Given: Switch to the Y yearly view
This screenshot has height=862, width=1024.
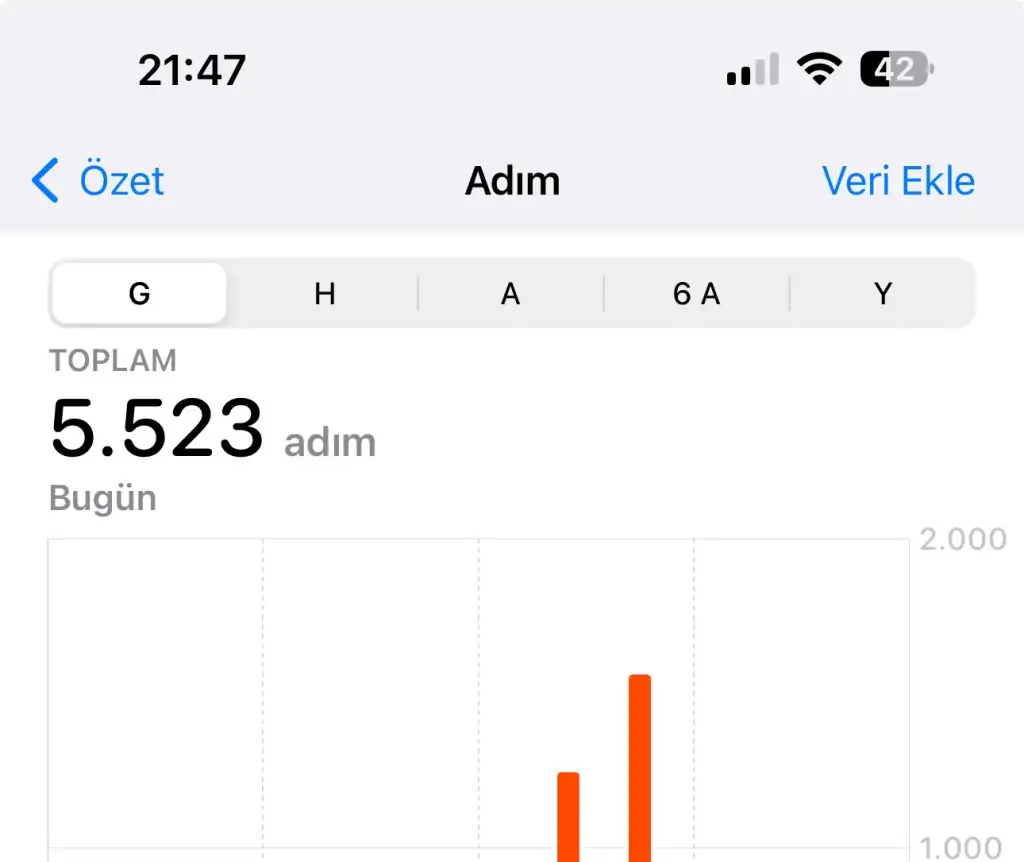Looking at the screenshot, I should [x=882, y=294].
